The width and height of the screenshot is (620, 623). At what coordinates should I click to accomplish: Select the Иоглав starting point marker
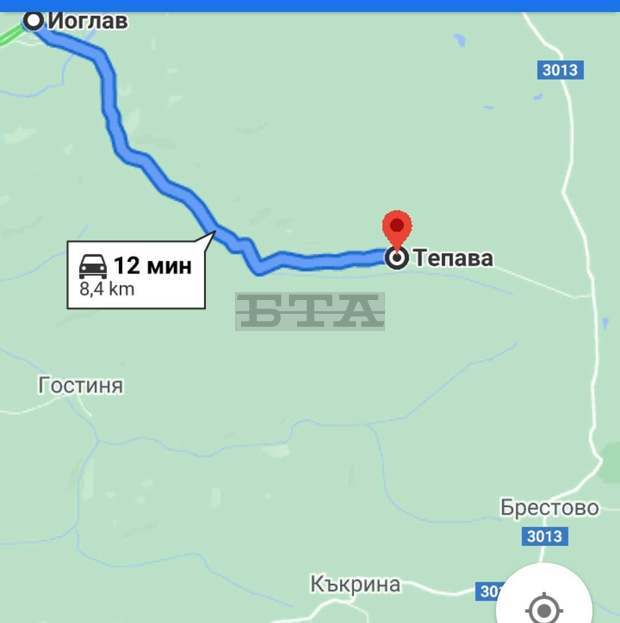click(x=34, y=21)
